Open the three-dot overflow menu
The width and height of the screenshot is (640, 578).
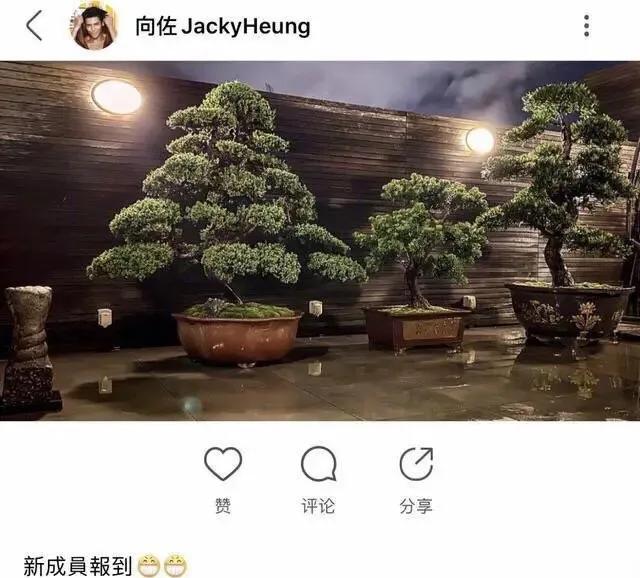point(587,26)
